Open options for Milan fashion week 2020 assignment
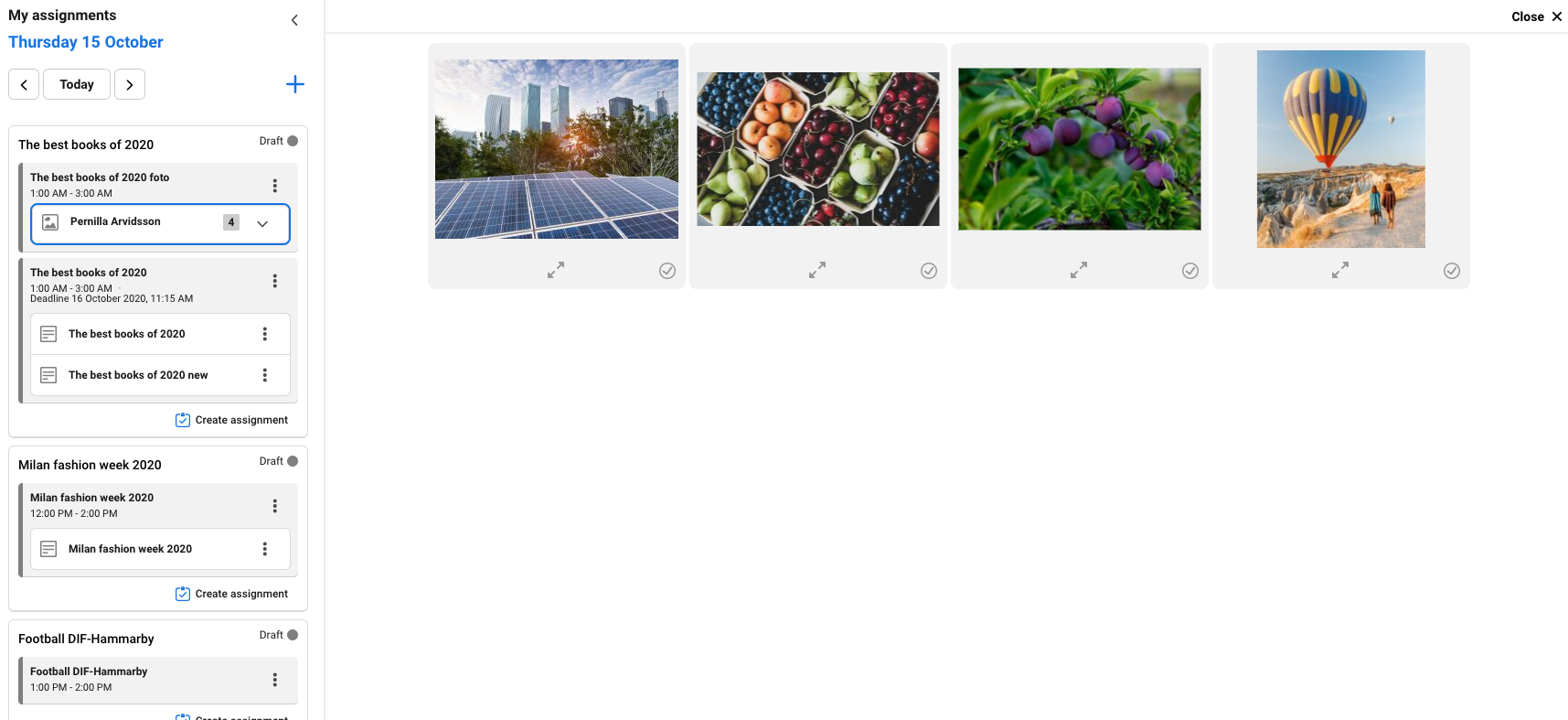This screenshot has height=720, width=1568. (274, 506)
